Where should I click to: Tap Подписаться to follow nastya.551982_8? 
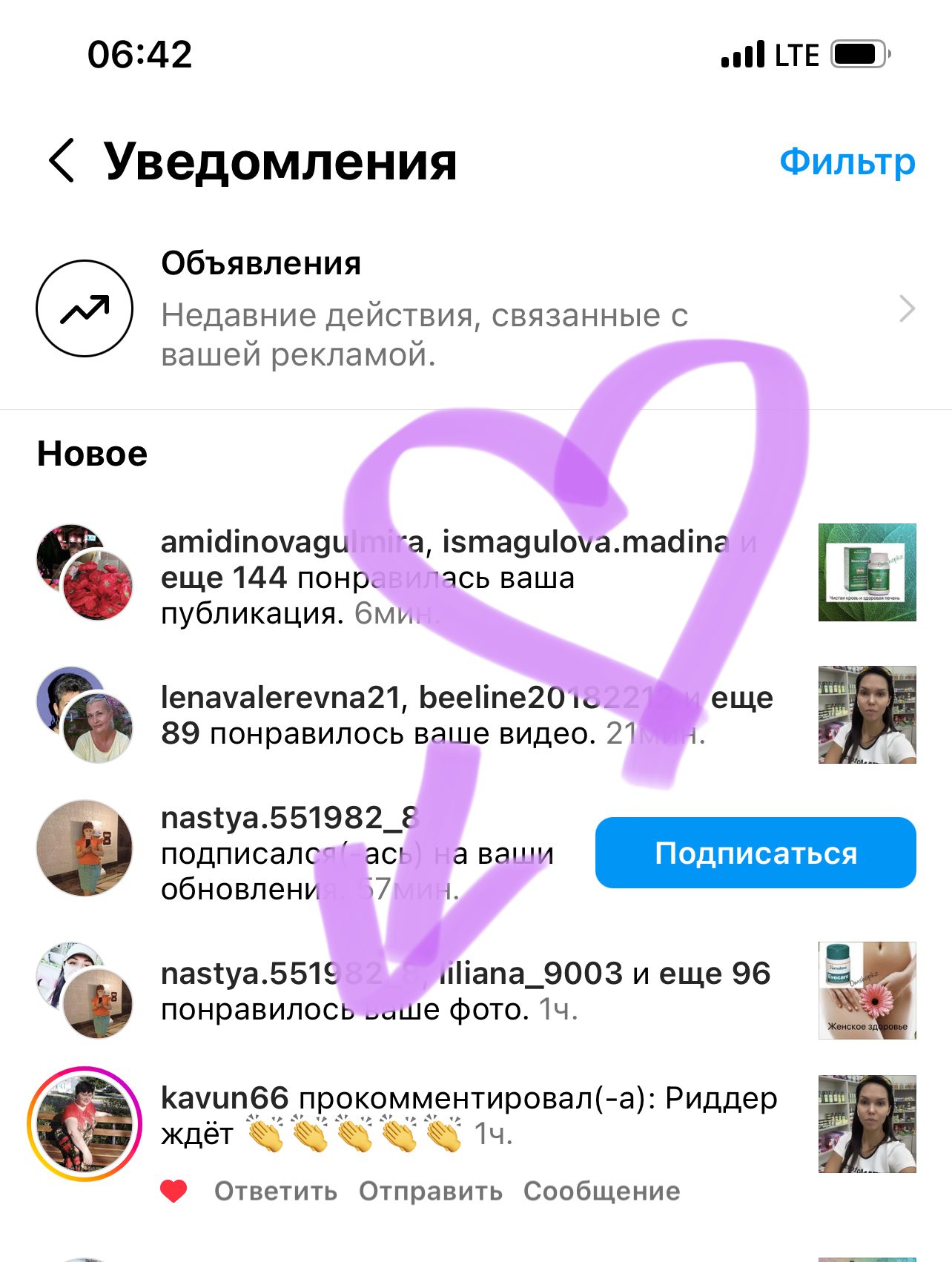coord(755,853)
